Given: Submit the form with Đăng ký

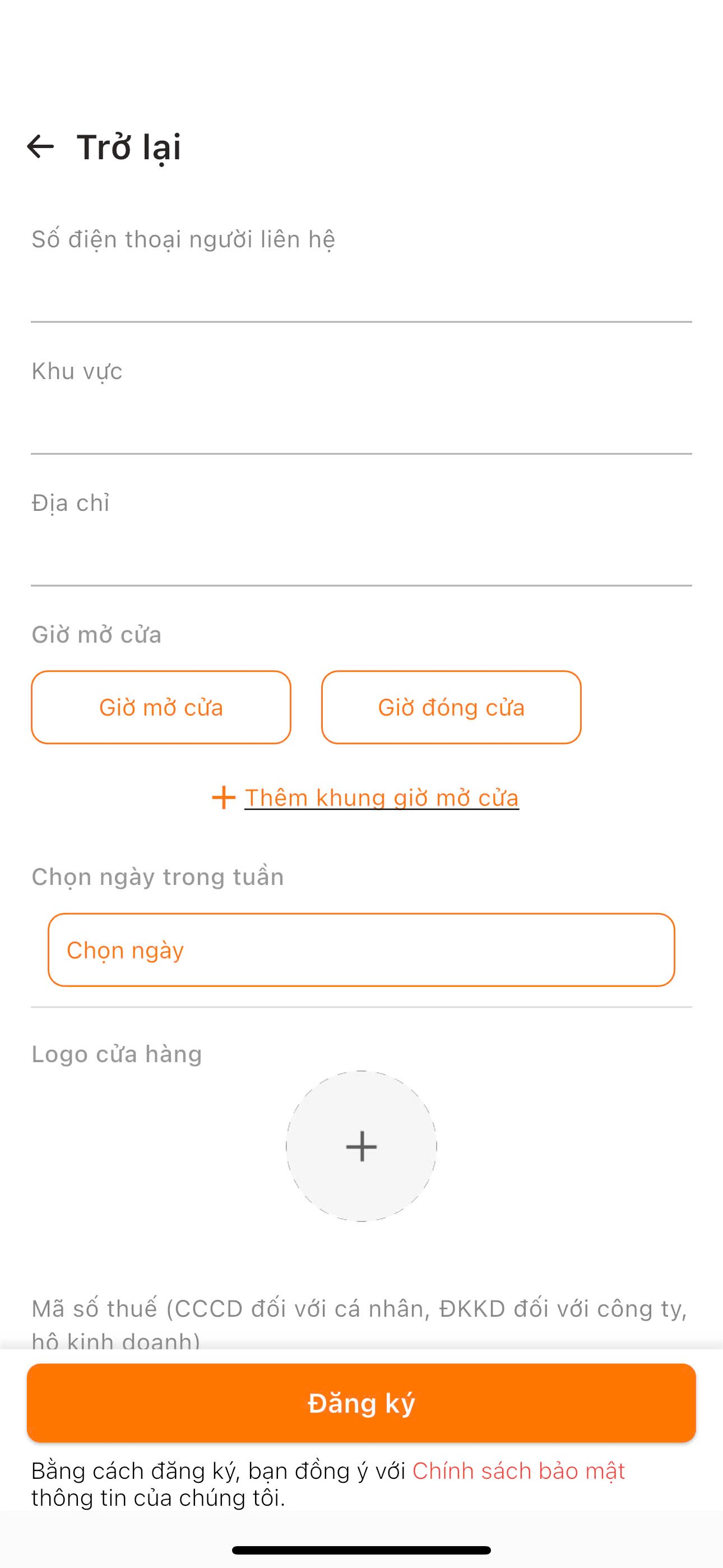Looking at the screenshot, I should (361, 1403).
